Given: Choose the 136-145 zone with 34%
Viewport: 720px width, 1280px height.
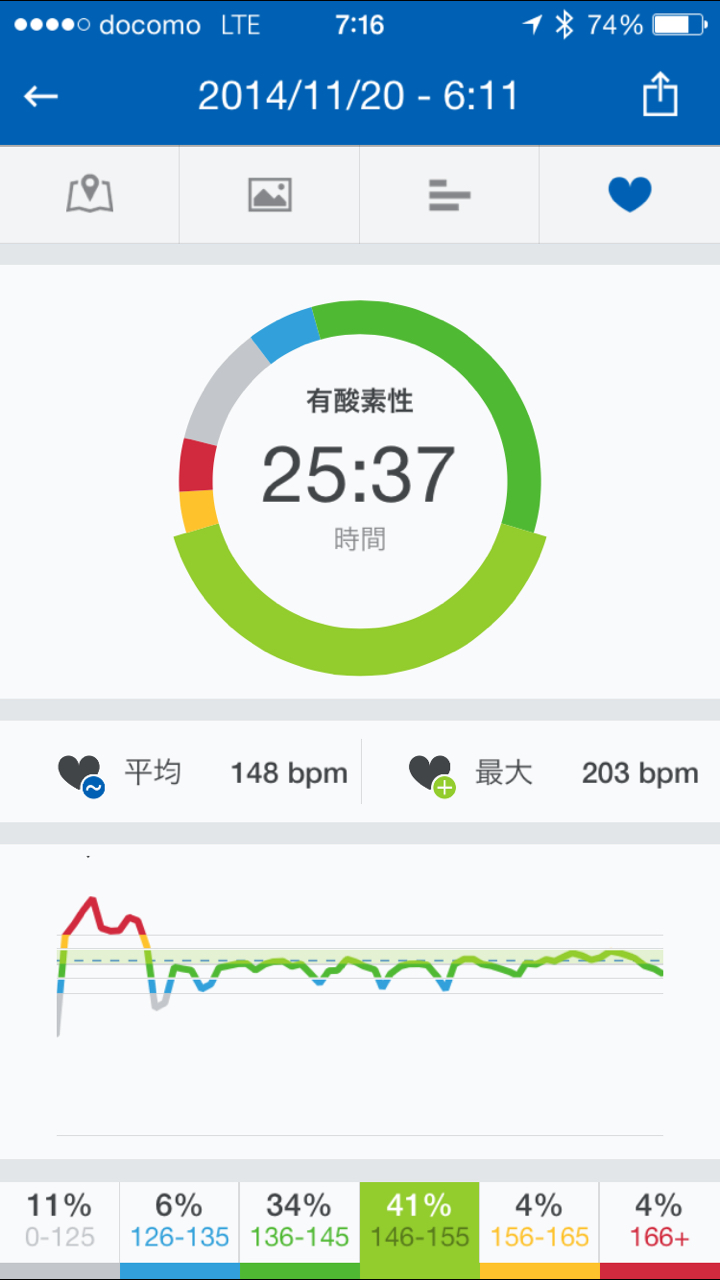Looking at the screenshot, I should [299, 1222].
